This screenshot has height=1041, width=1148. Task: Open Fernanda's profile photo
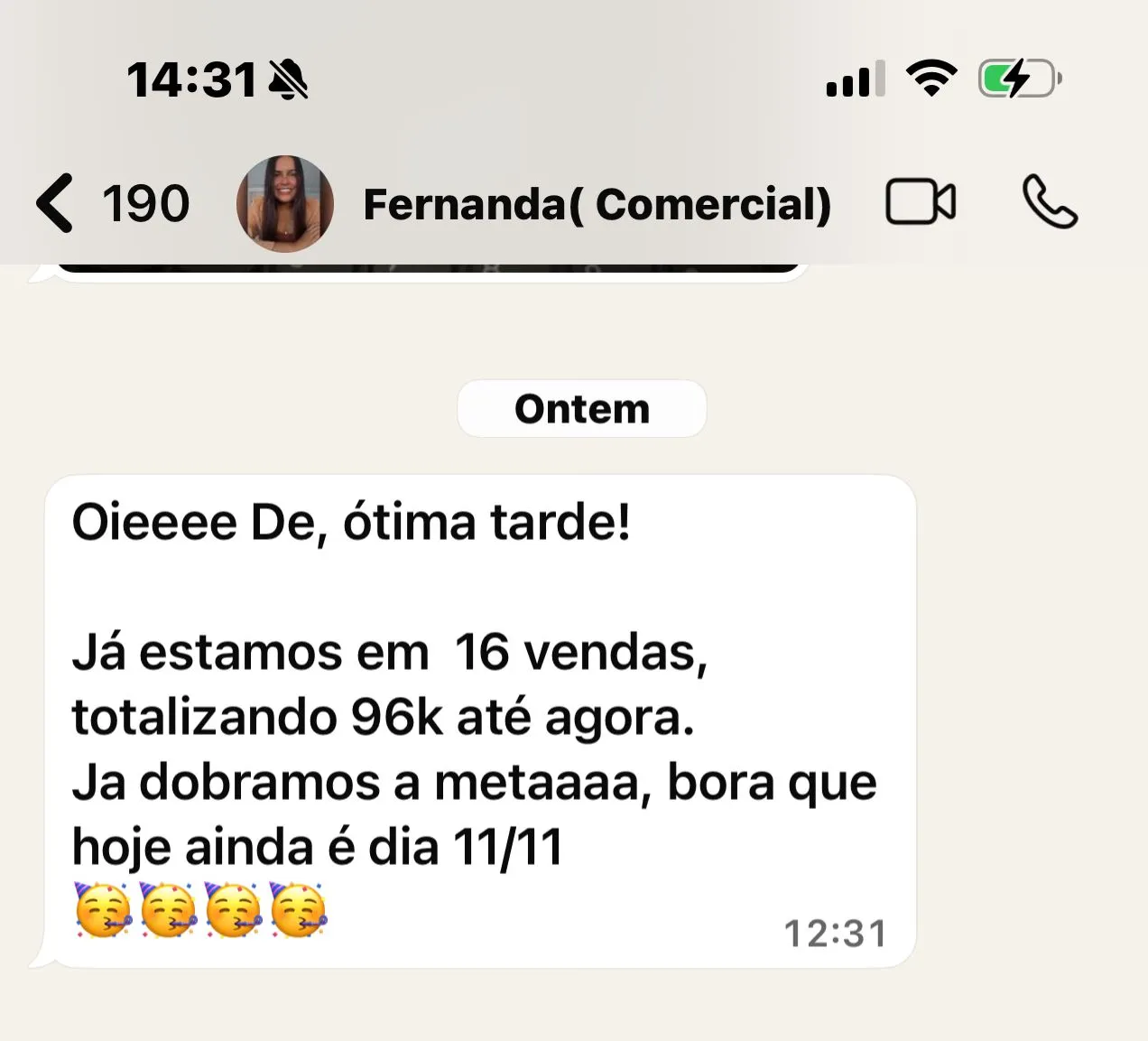(284, 203)
